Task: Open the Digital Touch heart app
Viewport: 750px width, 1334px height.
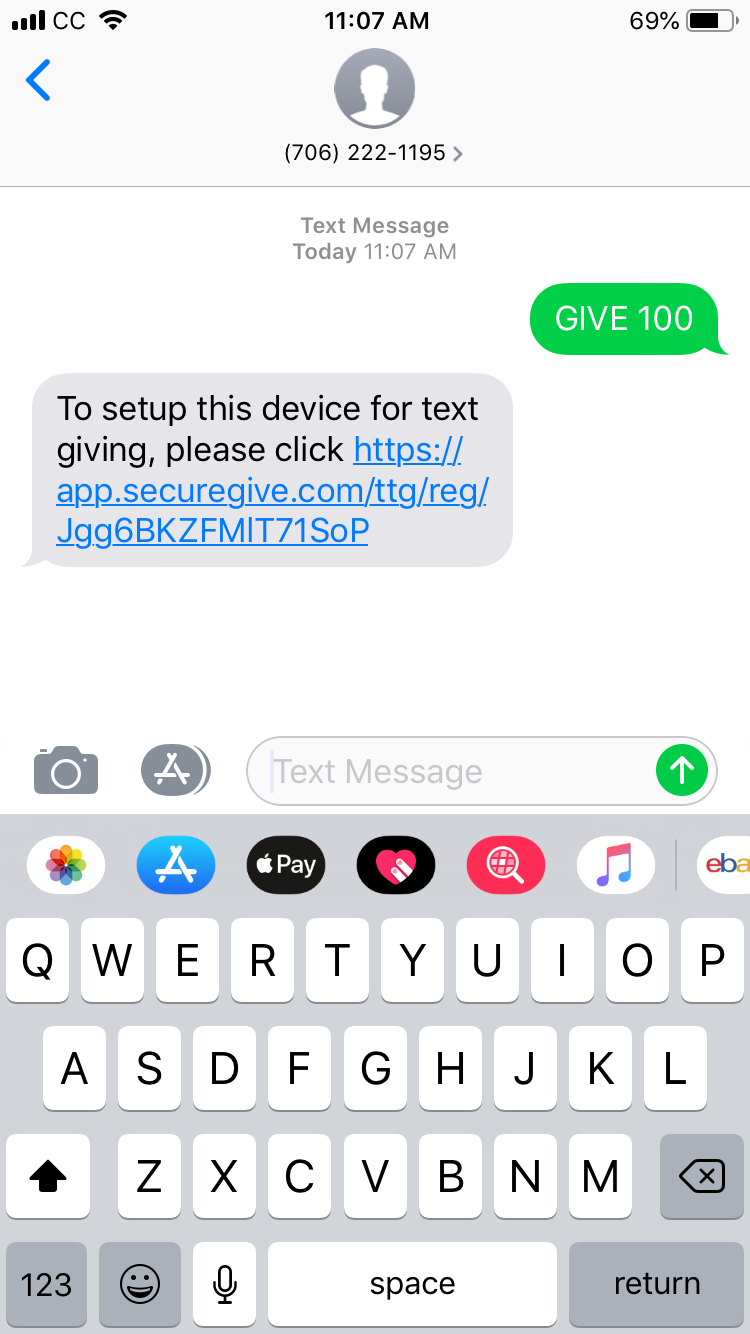Action: coord(396,864)
